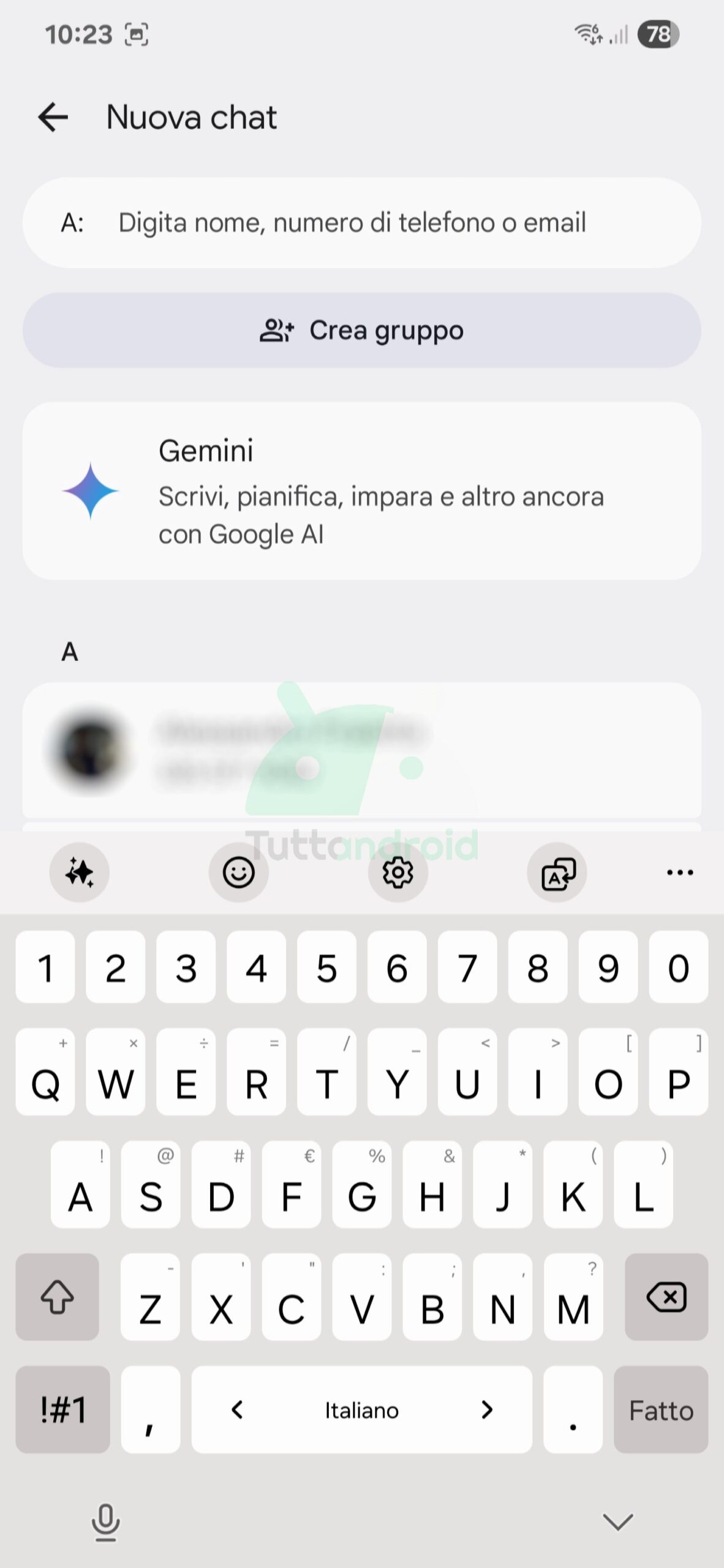Switch to the !#1 symbols keyboard
The height and width of the screenshot is (1568, 724).
pos(63,1410)
